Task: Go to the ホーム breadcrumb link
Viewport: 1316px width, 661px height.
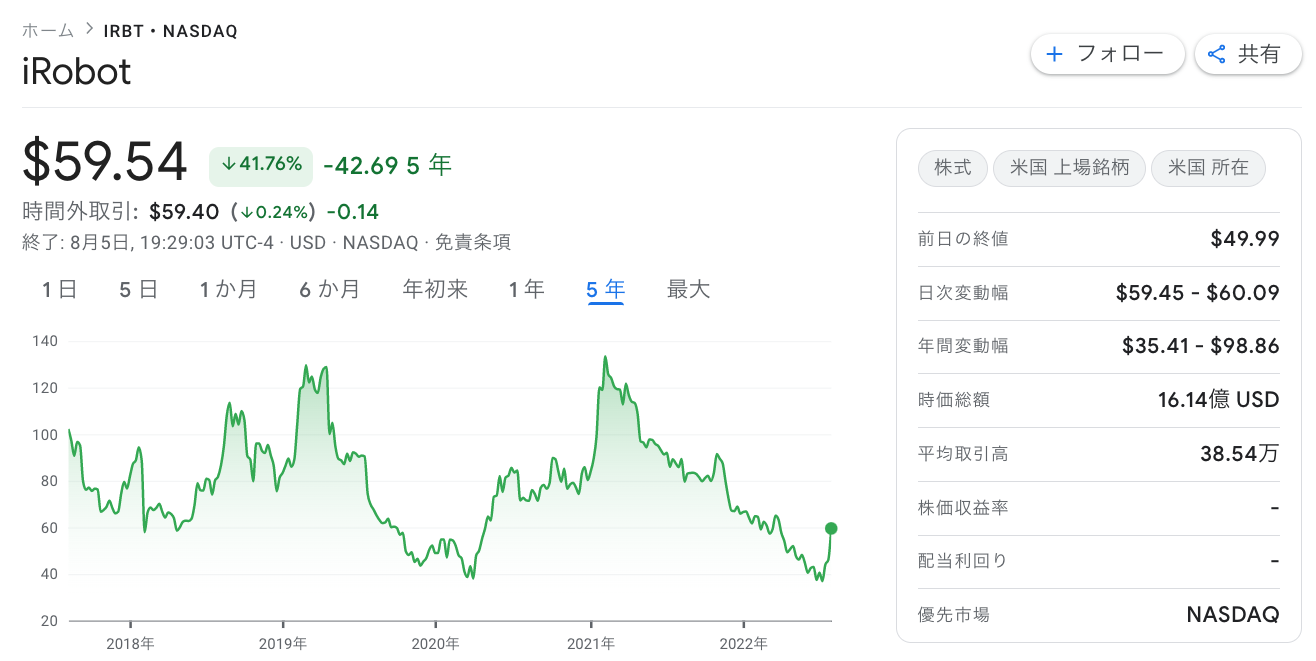Action: point(48,30)
